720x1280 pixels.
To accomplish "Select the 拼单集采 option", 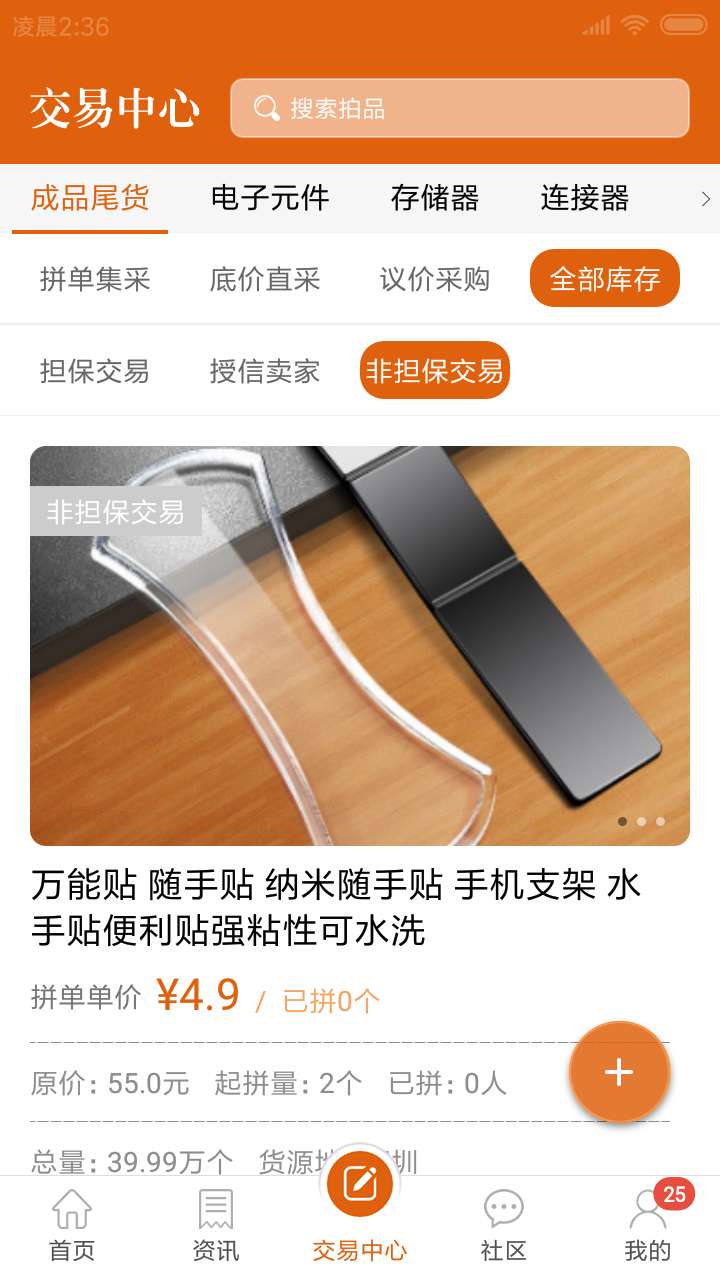I will pyautogui.click(x=95, y=280).
